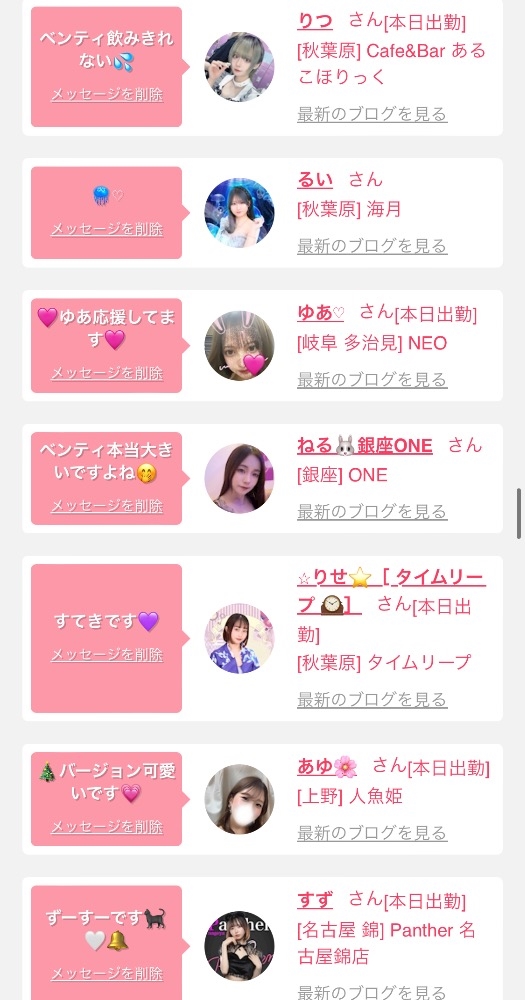The image size is (525, 1000).
Task: Delete the ずーすーです message to すず
Action: (x=107, y=974)
